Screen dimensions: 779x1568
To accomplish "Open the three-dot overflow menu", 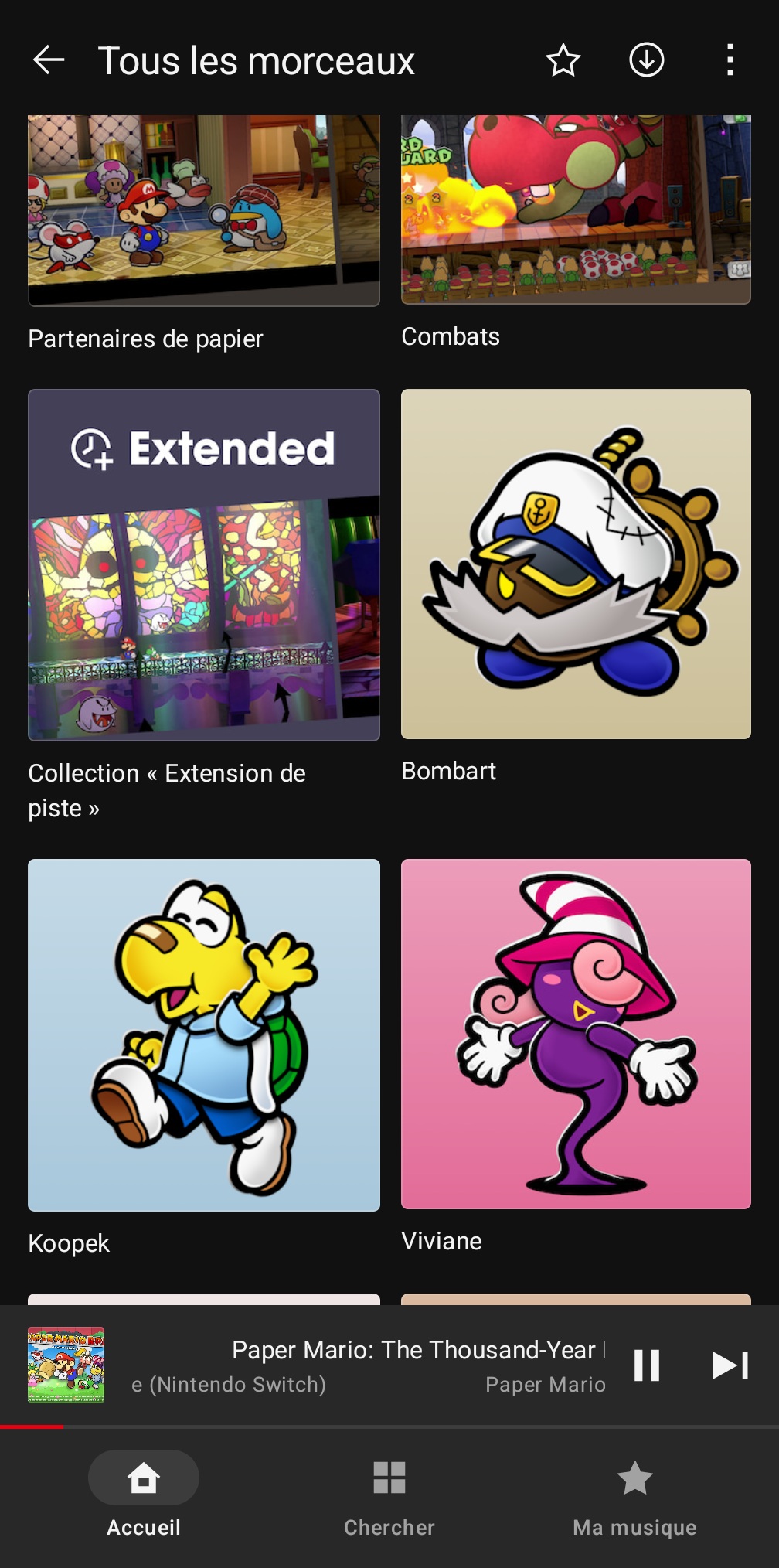I will tap(730, 60).
